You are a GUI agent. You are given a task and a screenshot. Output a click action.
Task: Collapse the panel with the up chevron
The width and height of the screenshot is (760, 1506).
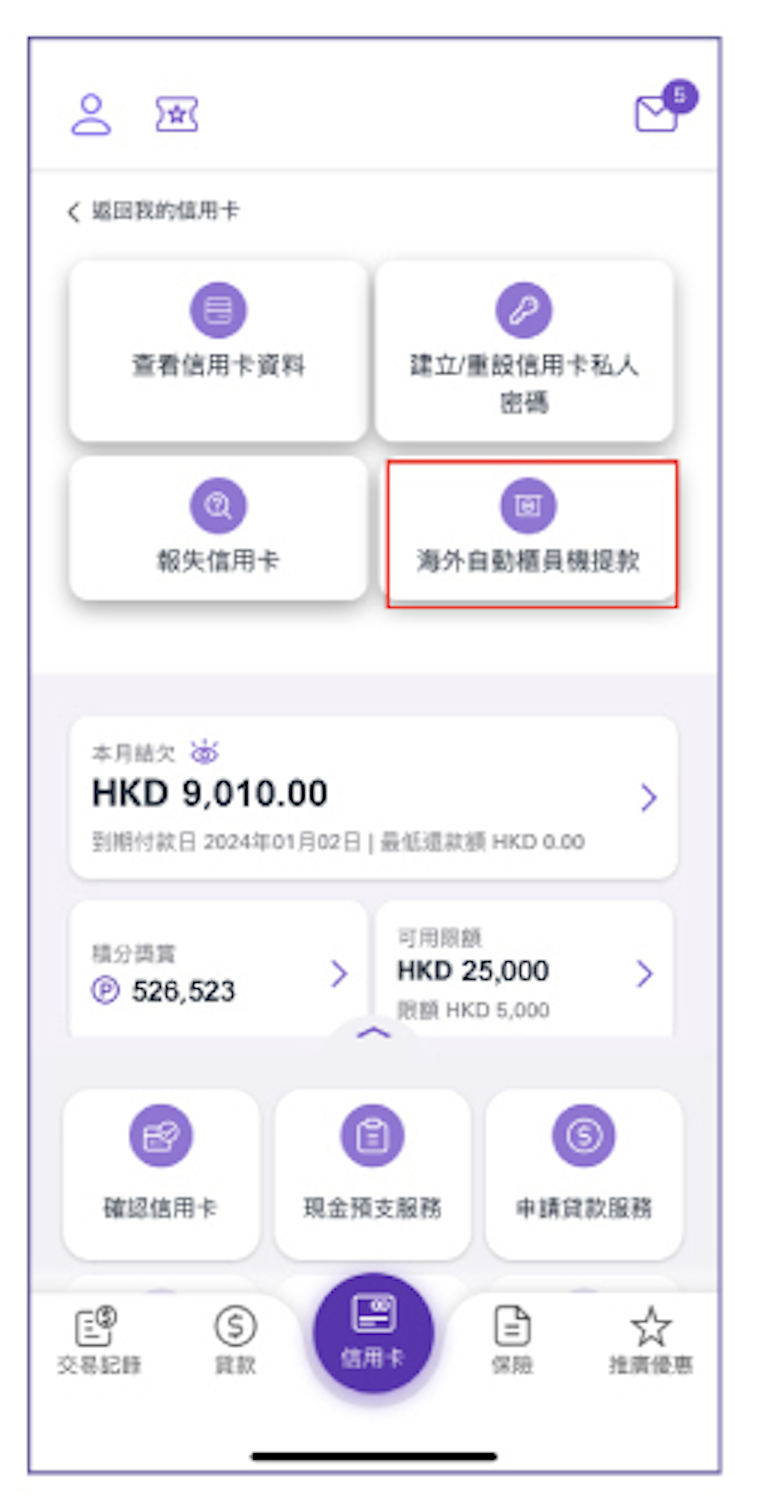(374, 1034)
